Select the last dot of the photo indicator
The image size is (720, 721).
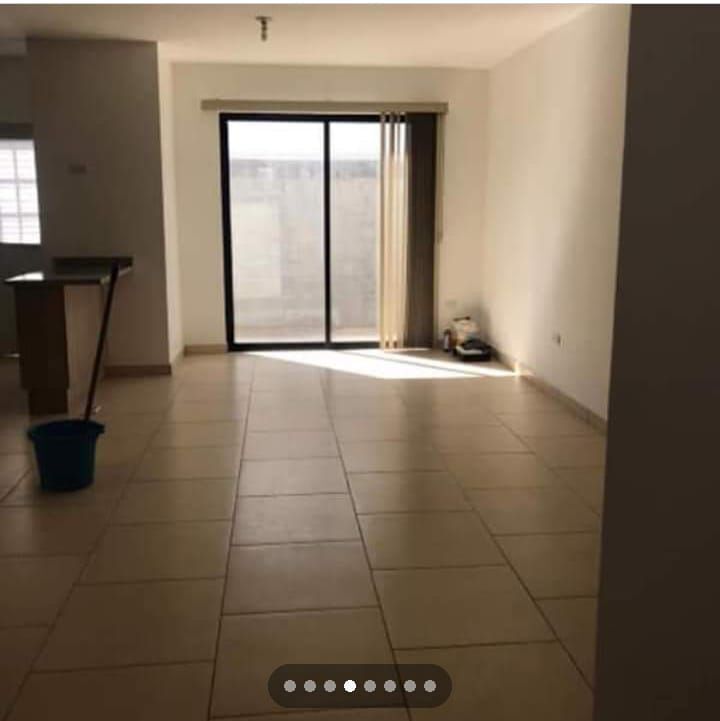click(430, 686)
